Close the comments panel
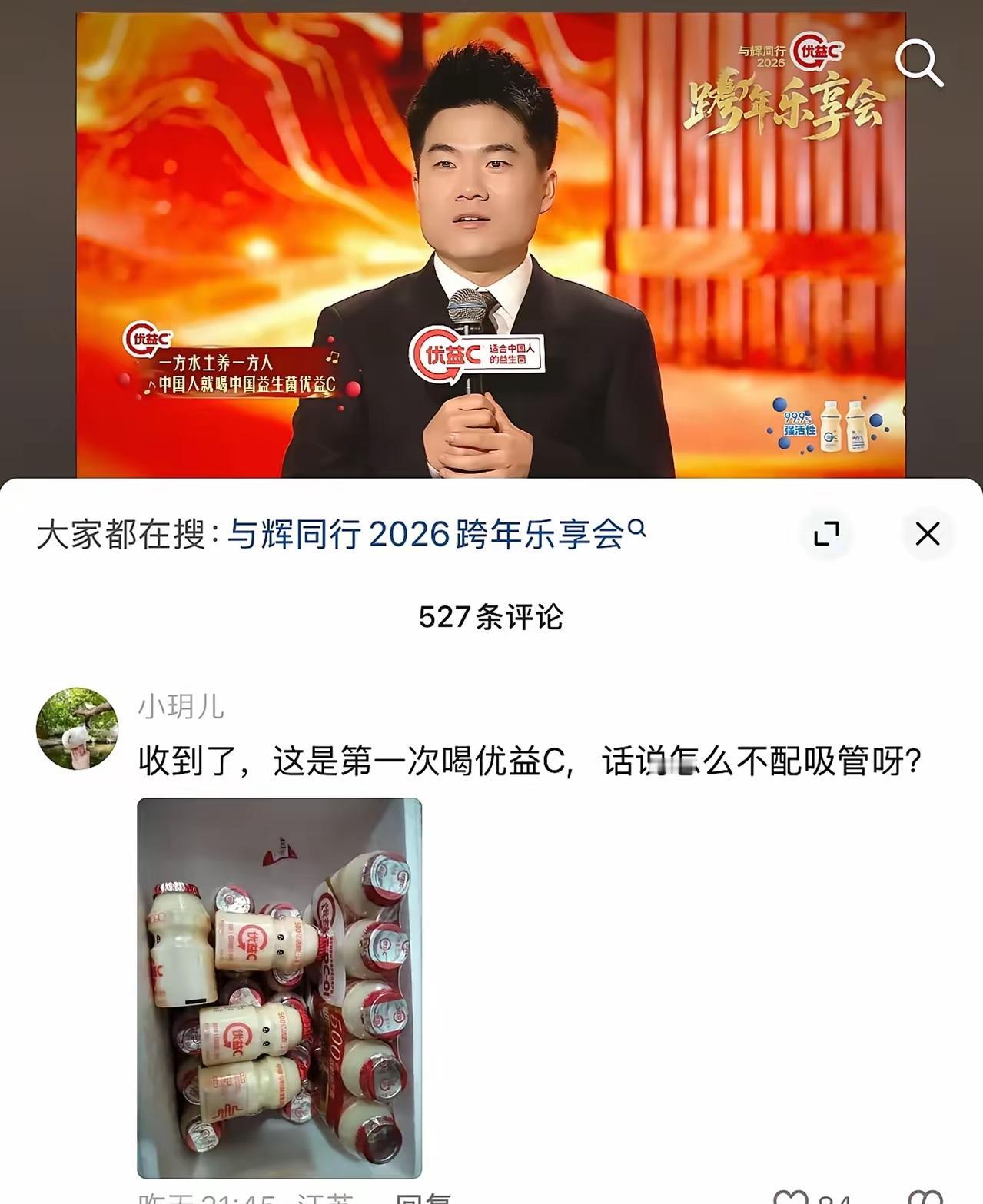Image resolution: width=983 pixels, height=1204 pixels. [928, 533]
